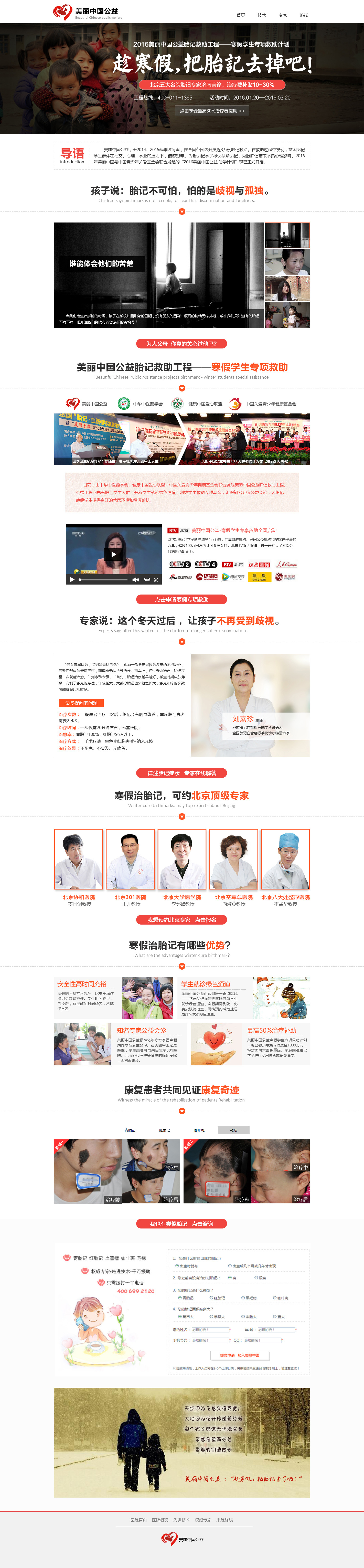This screenshot has width=364, height=1568.
Task: Open the 专家 nav link
Action: [x=282, y=15]
